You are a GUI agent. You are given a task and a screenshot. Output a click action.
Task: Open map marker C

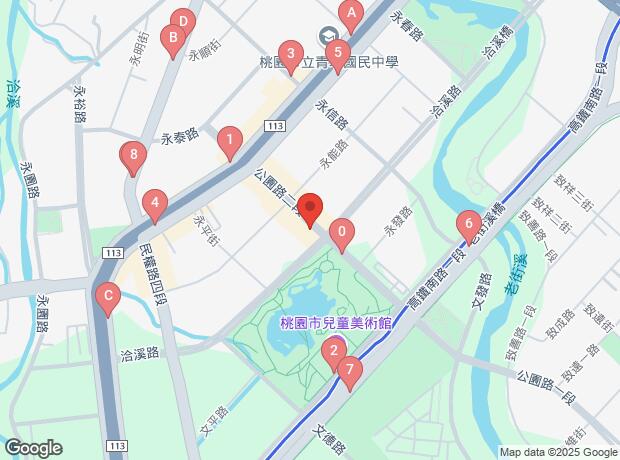[107, 296]
